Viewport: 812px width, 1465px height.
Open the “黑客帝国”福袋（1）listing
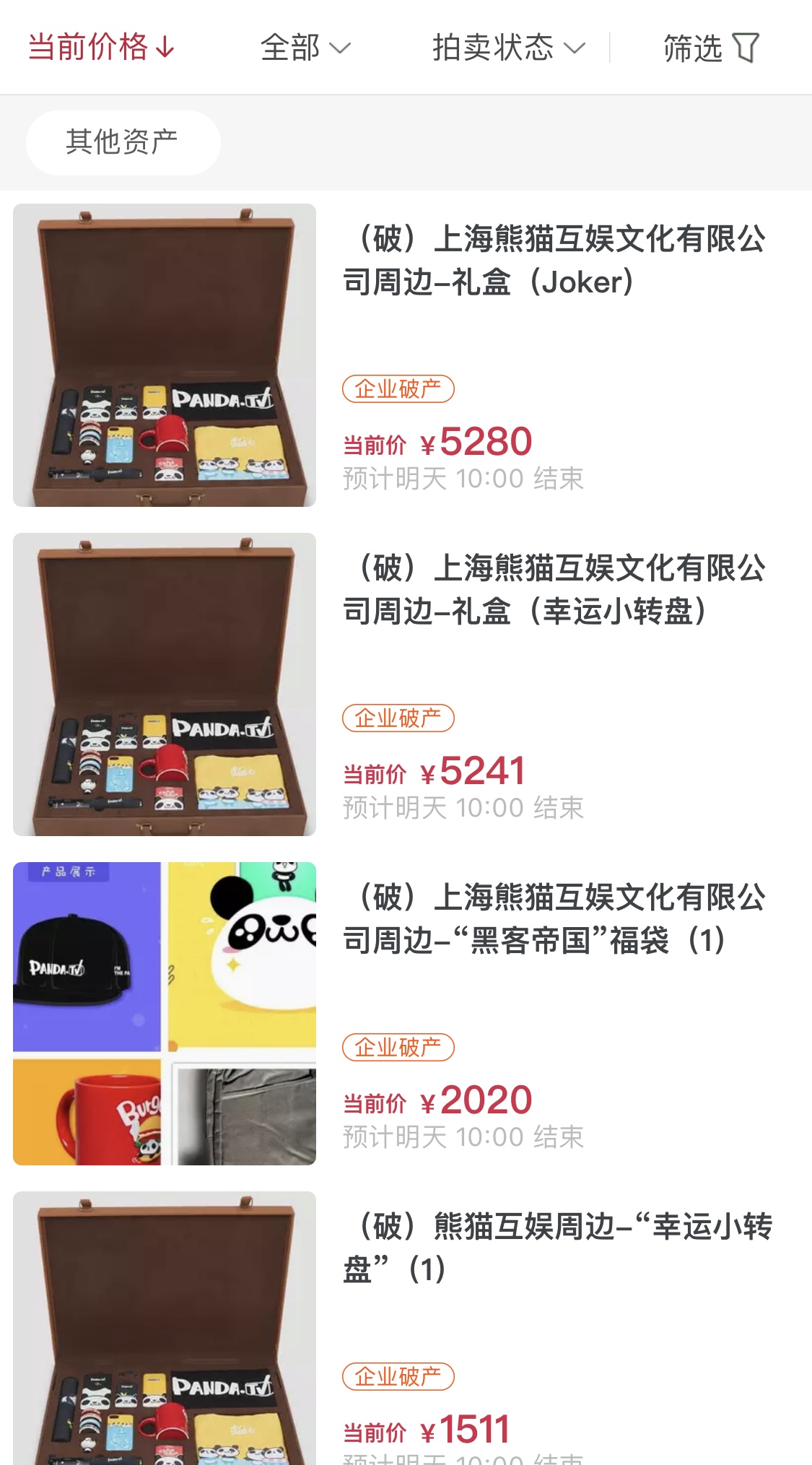point(554,919)
